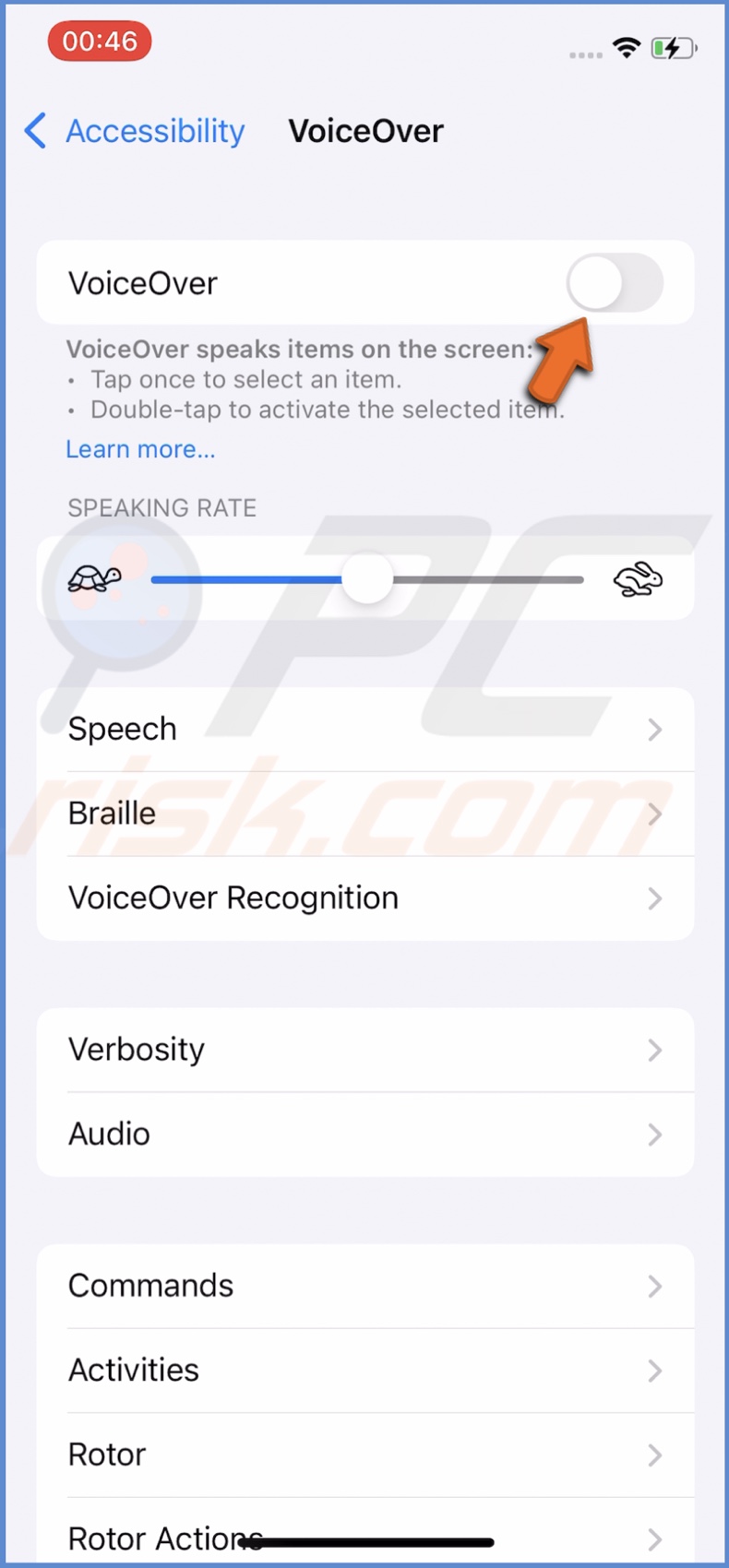Image resolution: width=729 pixels, height=1568 pixels.
Task: Tap the Wi-Fi icon in the status bar
Action: (x=627, y=48)
